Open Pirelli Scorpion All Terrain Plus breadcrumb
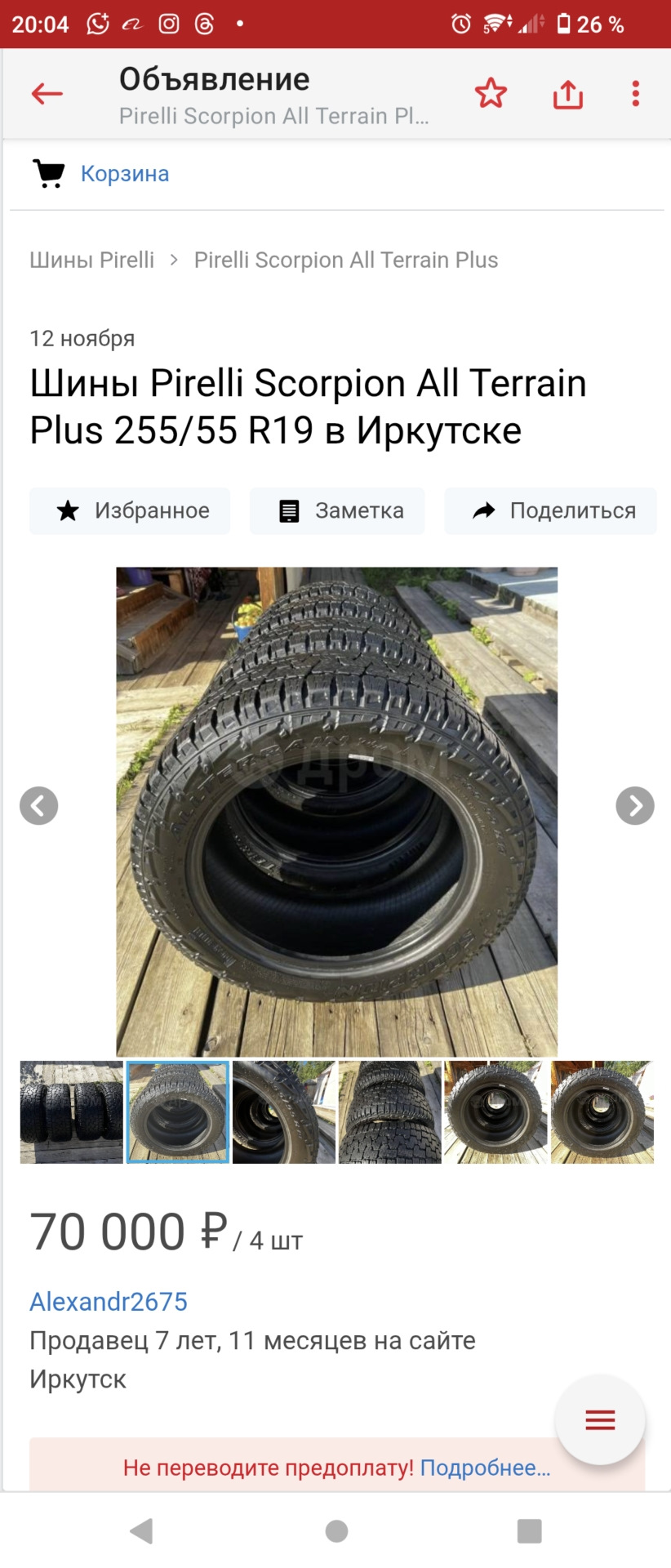The width and height of the screenshot is (671, 1568). pos(345,260)
